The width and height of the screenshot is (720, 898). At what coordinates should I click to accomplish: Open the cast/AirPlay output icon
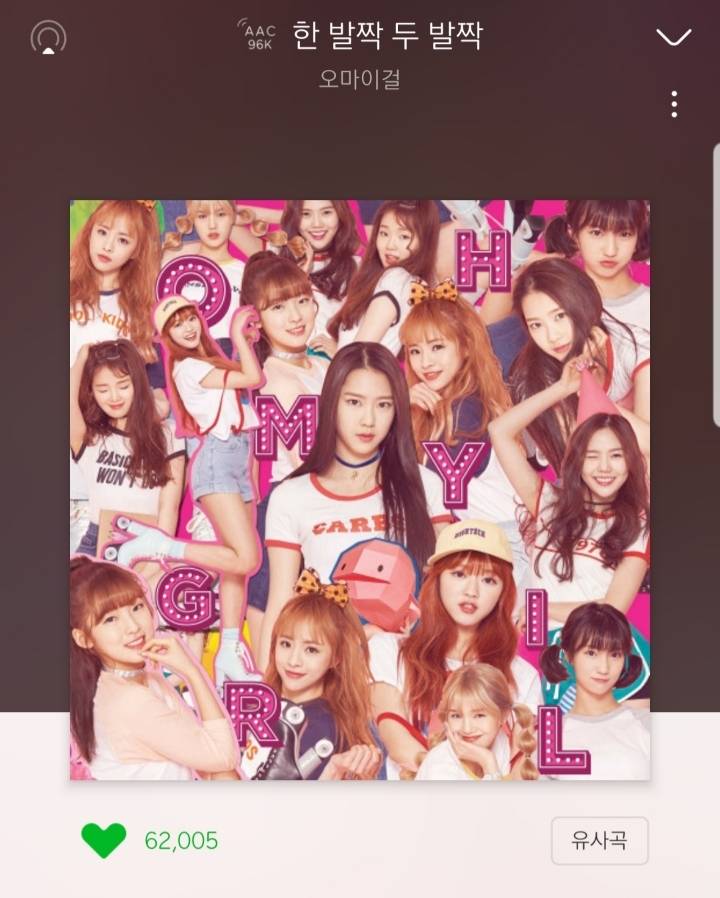tap(48, 38)
